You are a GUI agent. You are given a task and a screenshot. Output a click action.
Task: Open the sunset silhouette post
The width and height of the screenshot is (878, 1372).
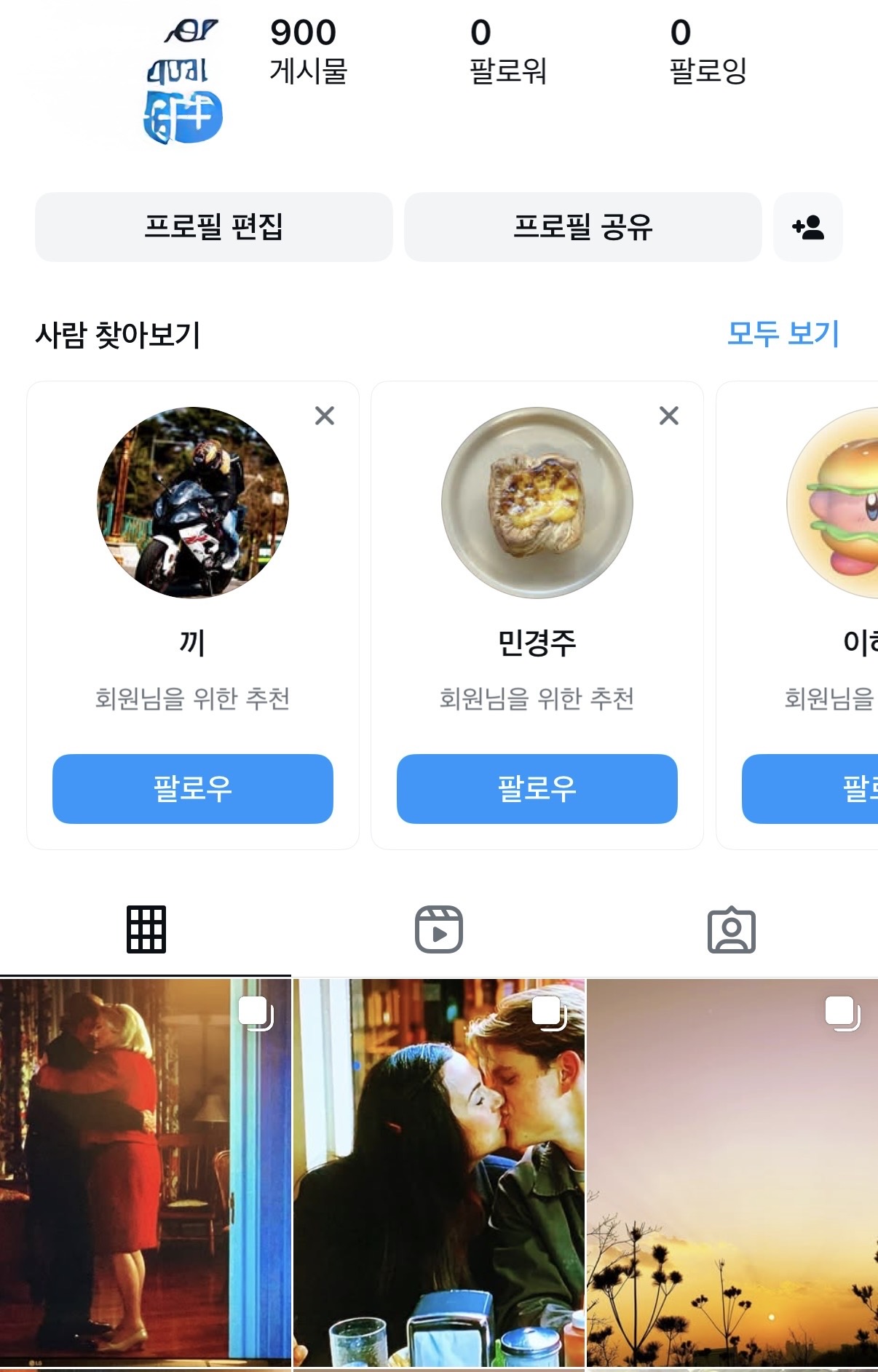[x=732, y=1172]
